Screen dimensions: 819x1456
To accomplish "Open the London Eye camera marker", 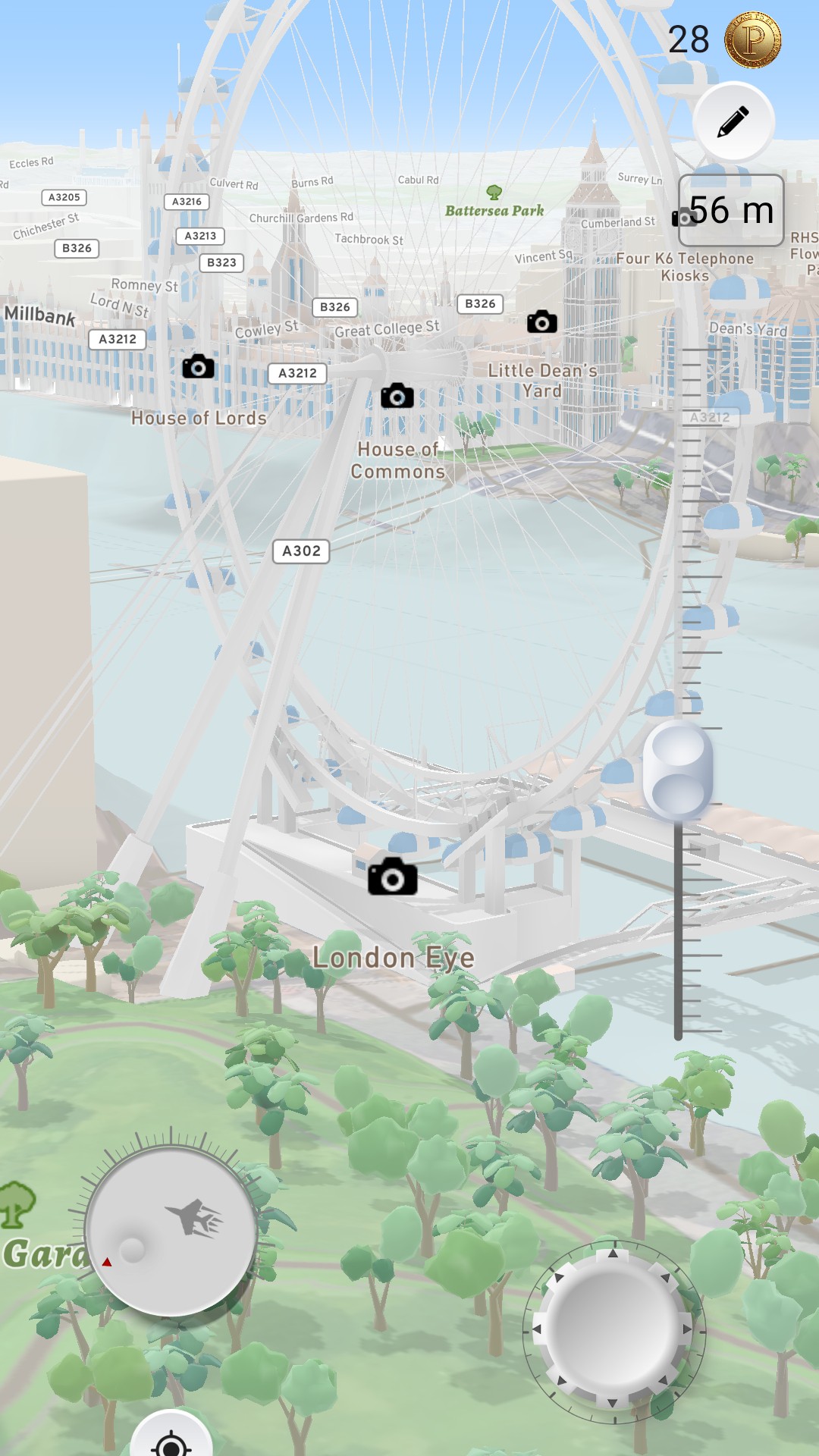I will coord(392,877).
